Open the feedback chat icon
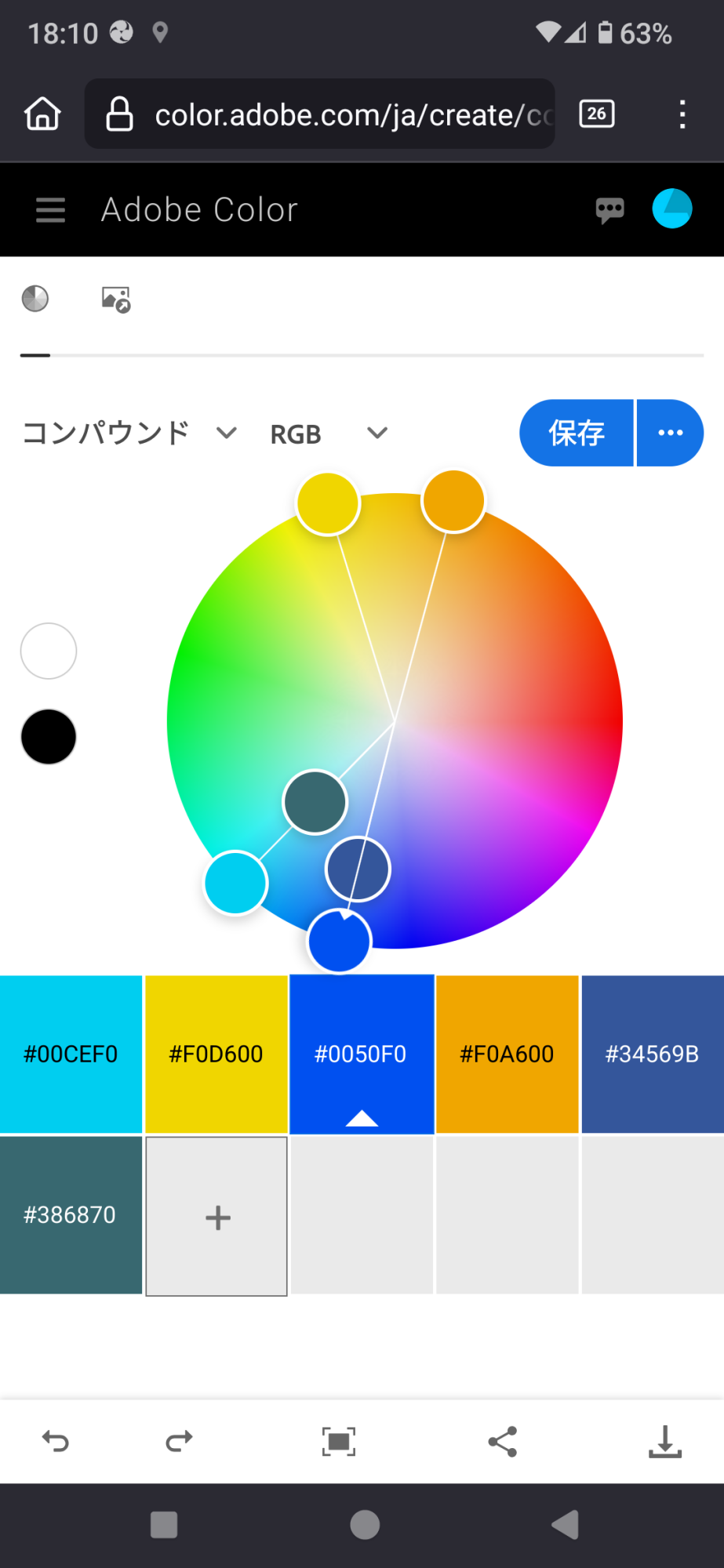This screenshot has width=724, height=1568. (609, 210)
